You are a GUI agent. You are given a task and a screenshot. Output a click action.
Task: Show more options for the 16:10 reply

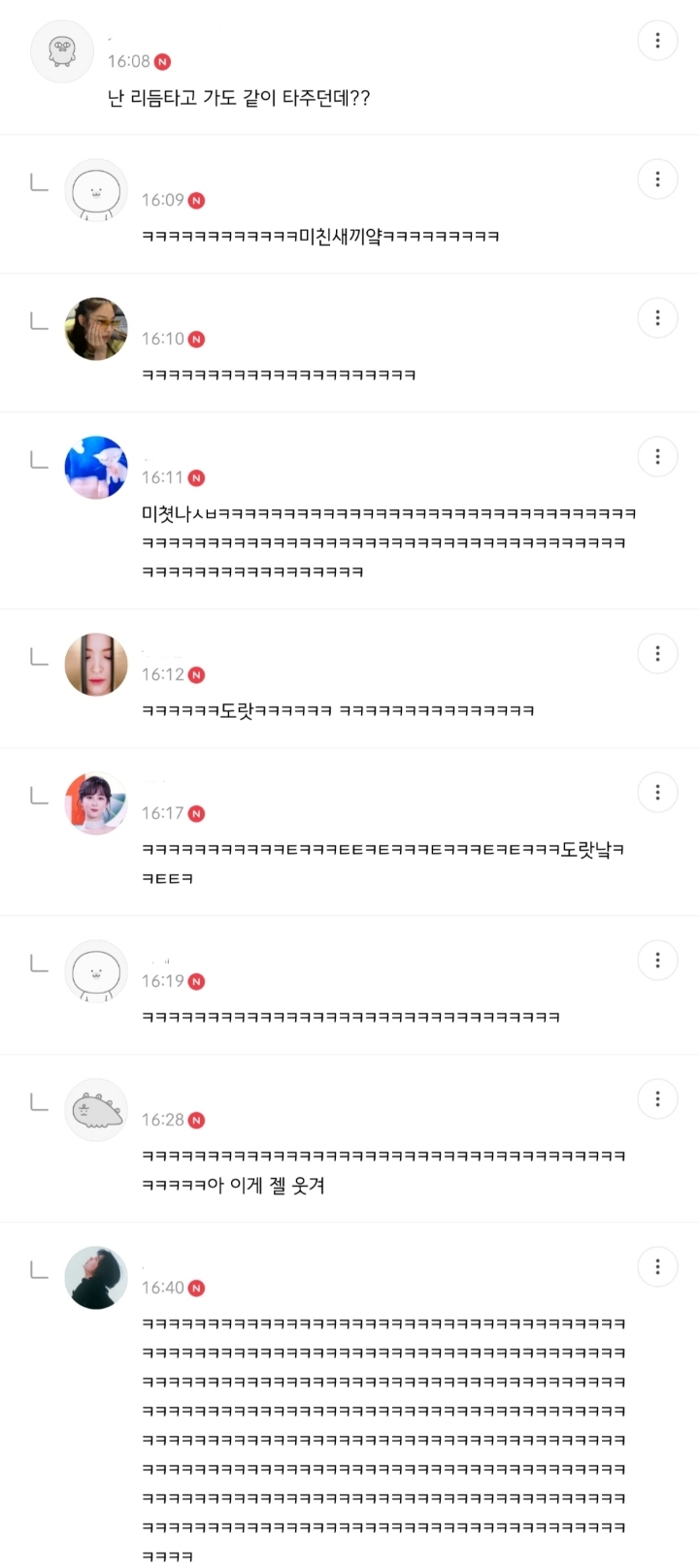pos(657,318)
